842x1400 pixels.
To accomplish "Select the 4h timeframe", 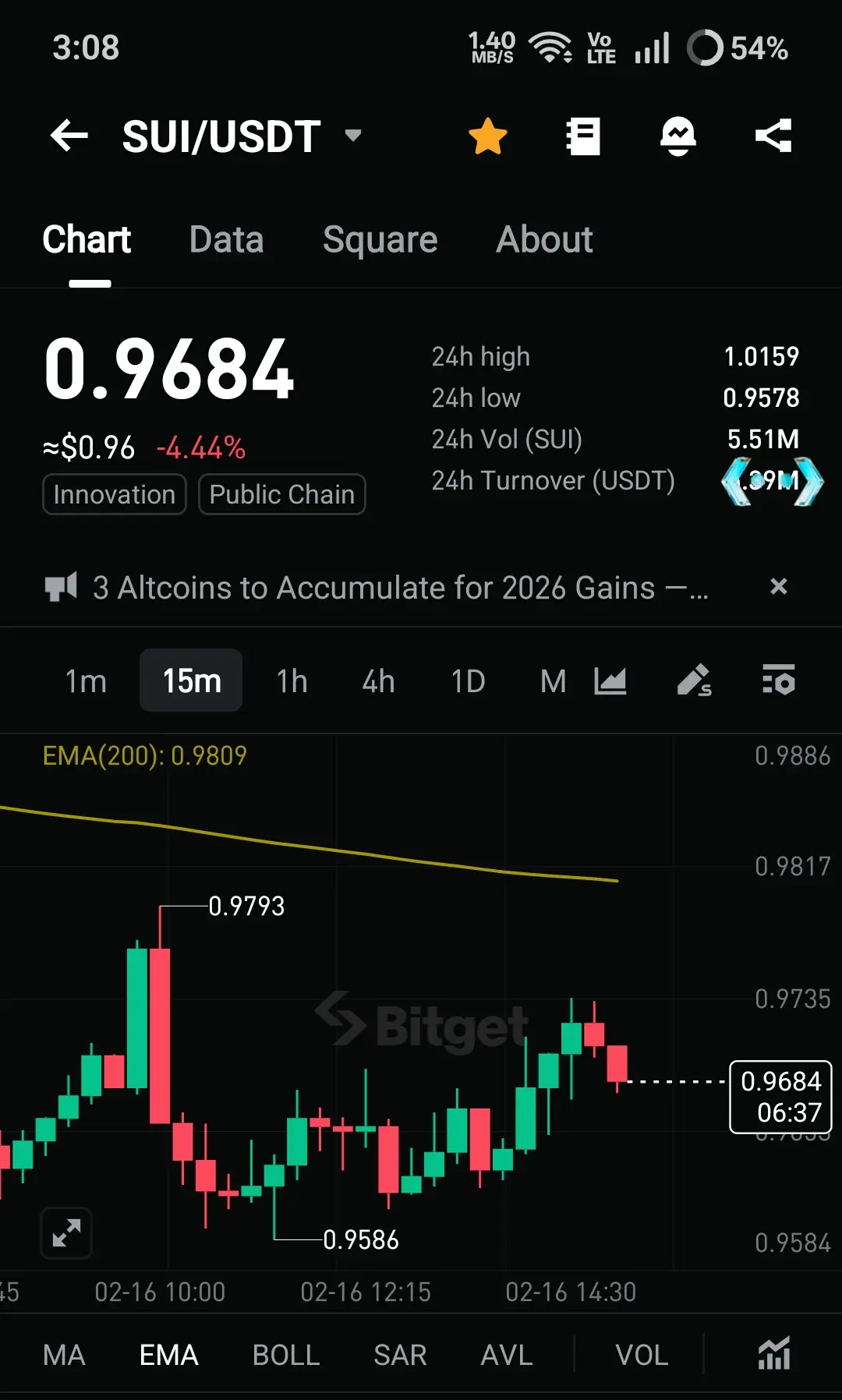I will pos(379,681).
